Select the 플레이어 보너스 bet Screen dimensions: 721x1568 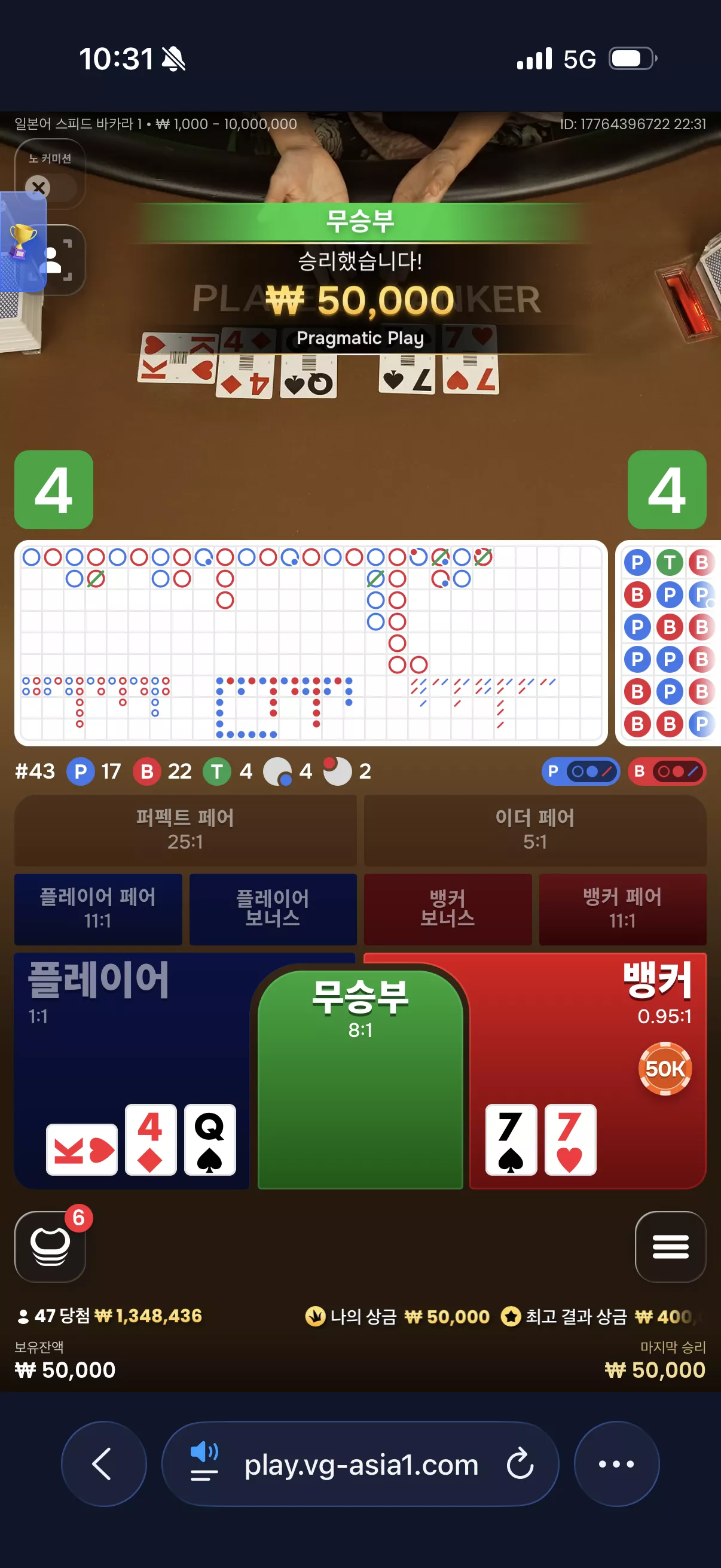click(x=273, y=909)
